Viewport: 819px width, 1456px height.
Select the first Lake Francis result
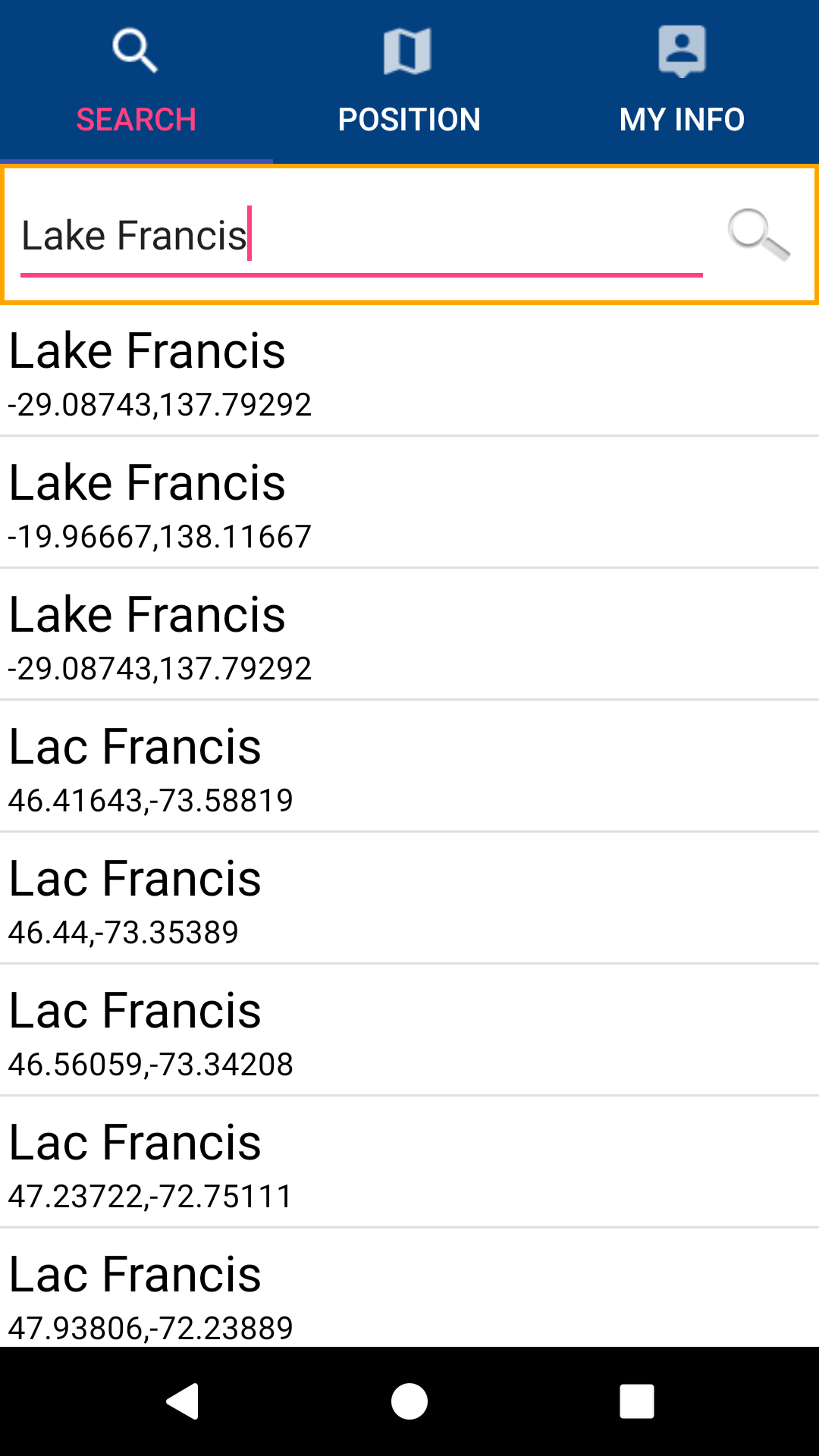click(409, 372)
